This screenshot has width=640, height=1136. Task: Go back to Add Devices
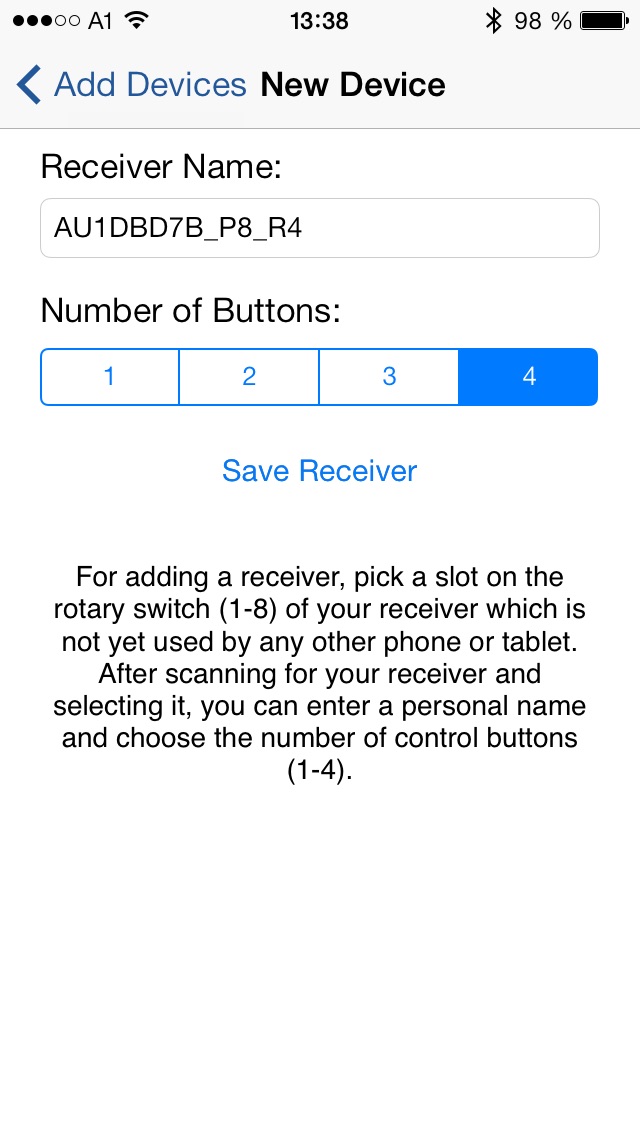(132, 85)
